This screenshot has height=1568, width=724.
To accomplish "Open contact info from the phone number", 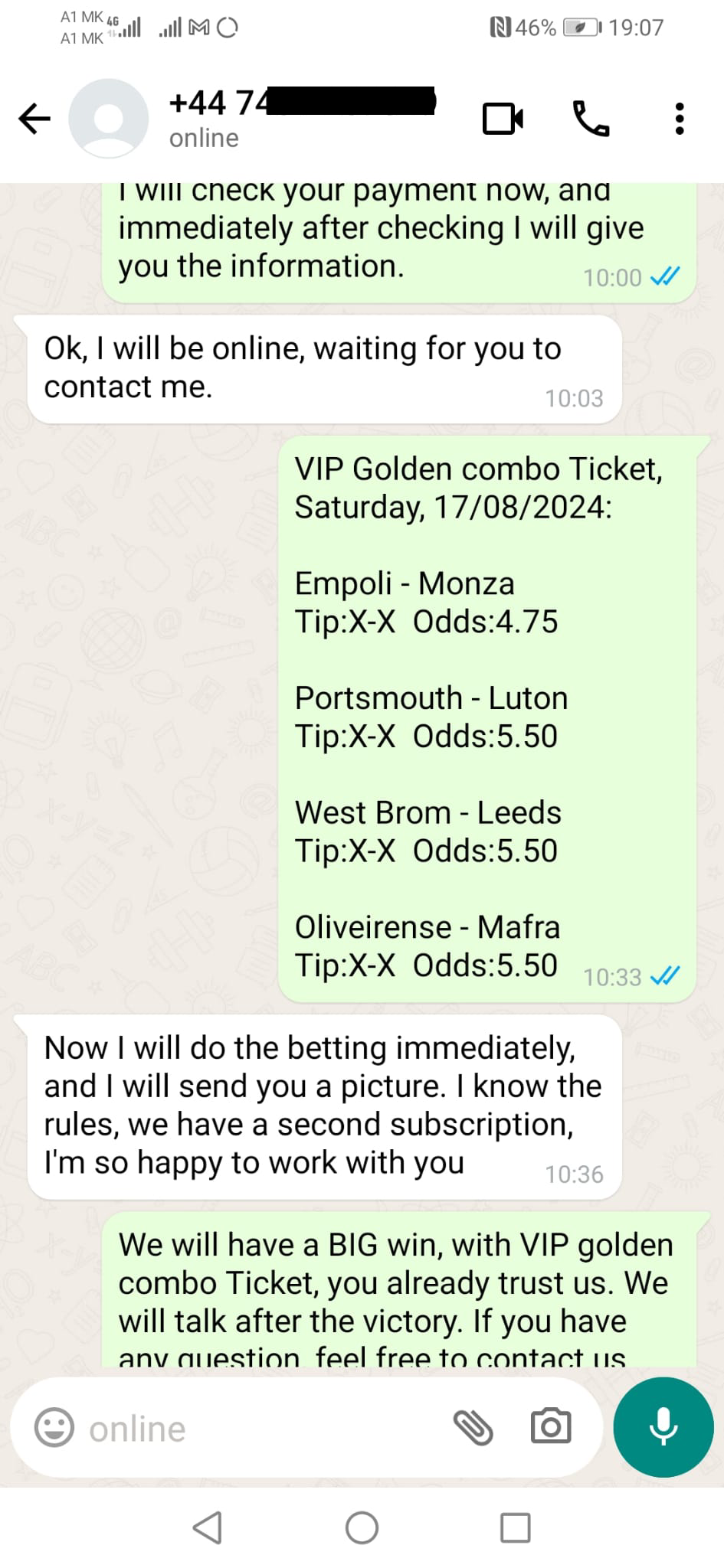I will (x=302, y=103).
